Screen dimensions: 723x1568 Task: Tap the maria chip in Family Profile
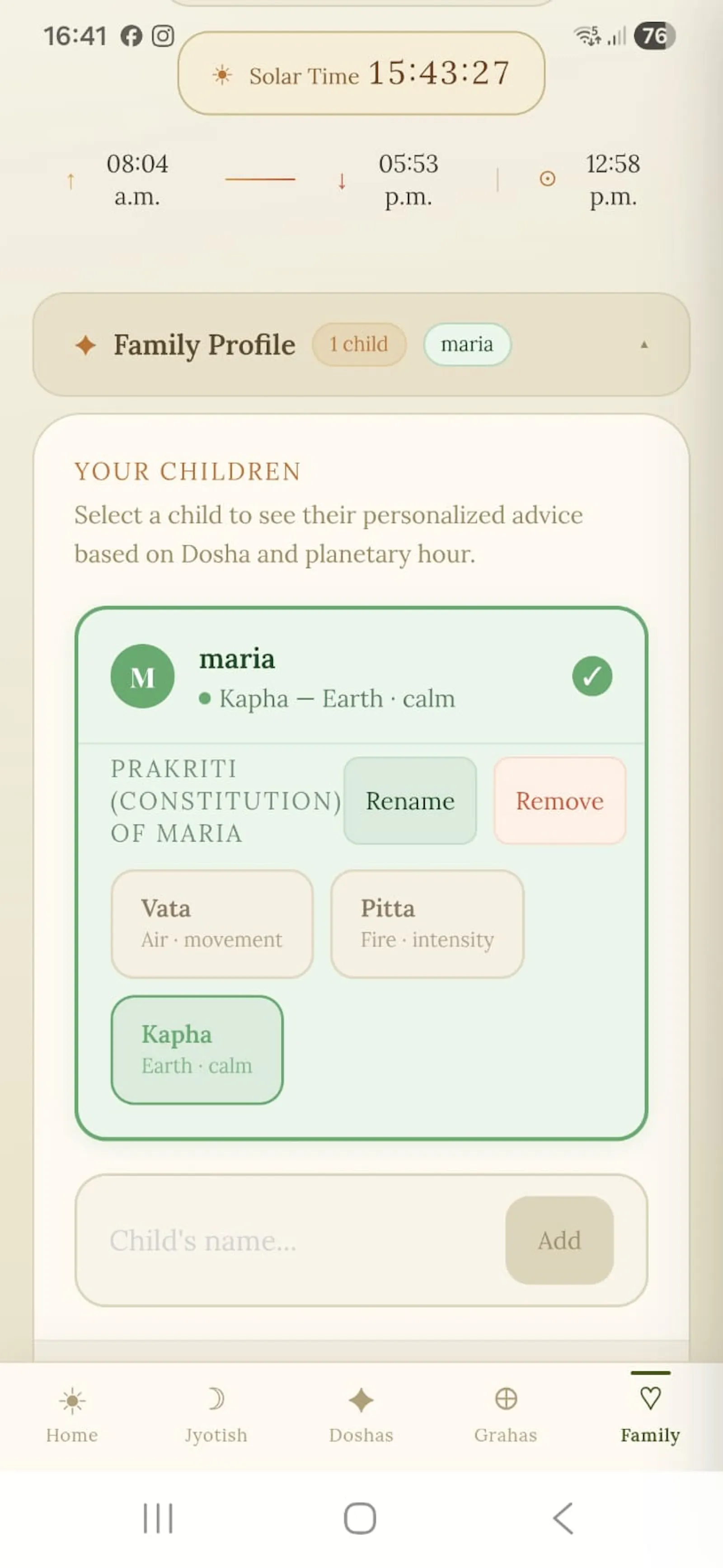[467, 344]
